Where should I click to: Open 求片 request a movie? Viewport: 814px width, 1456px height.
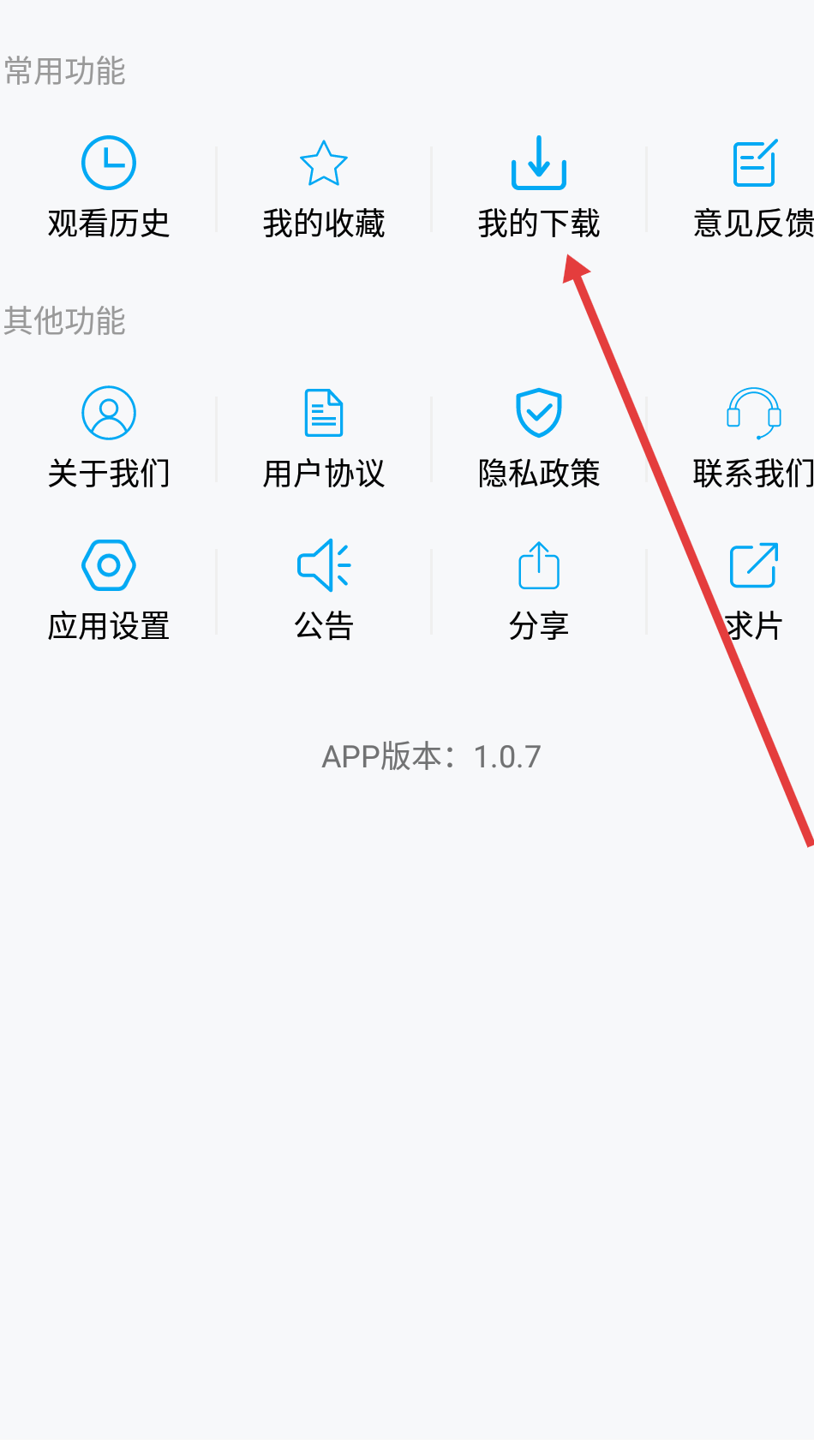(x=752, y=589)
